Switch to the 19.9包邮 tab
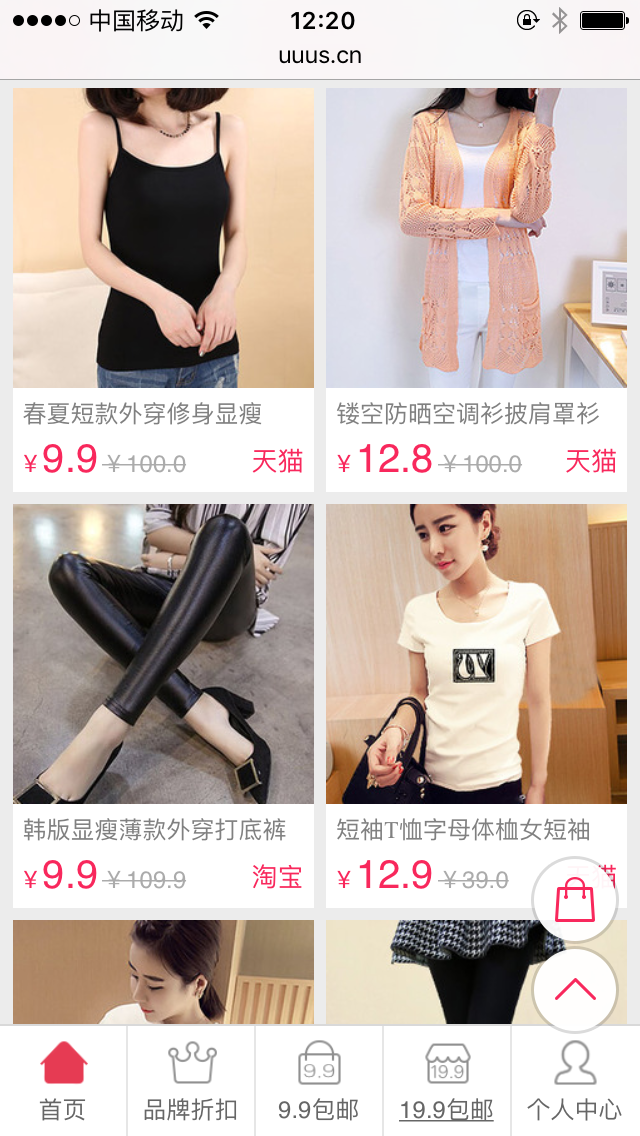Screen dimensions: 640x1136 coord(447,1080)
